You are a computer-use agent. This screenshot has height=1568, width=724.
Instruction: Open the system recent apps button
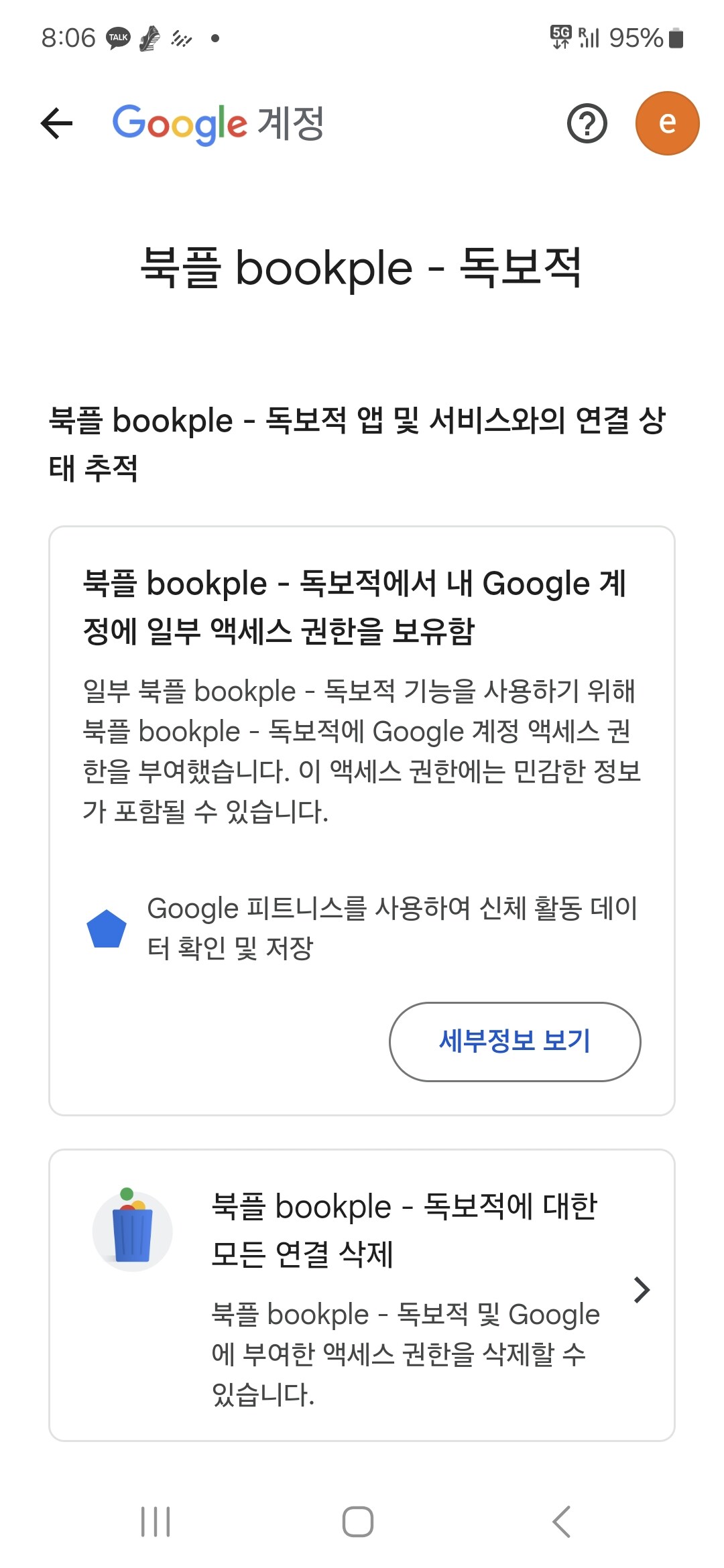[x=156, y=1521]
